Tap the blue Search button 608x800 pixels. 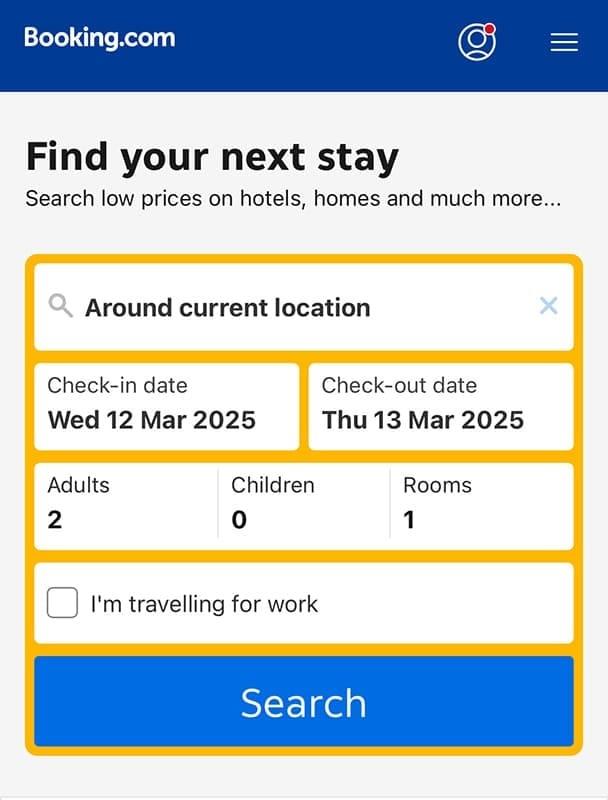303,702
